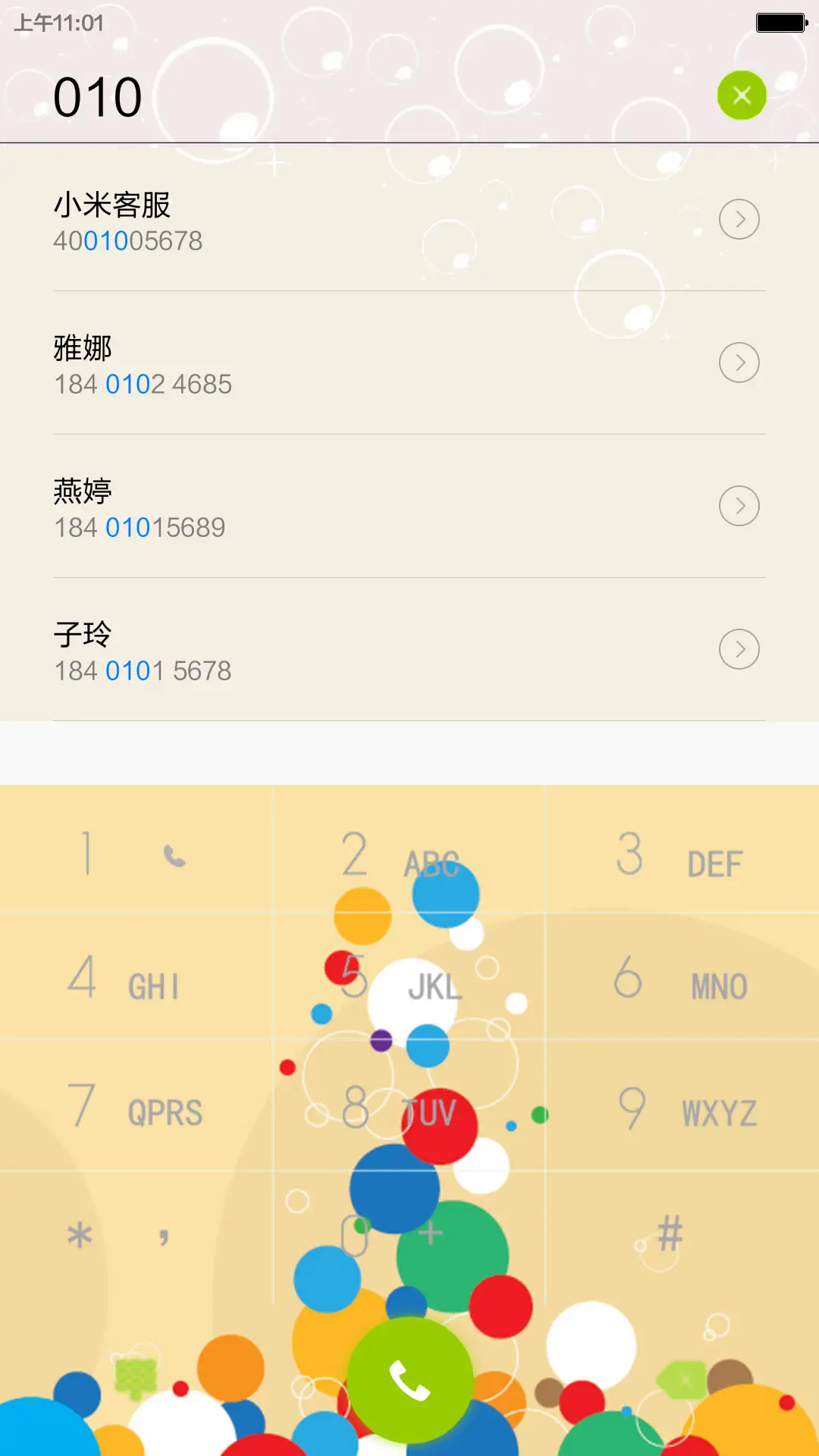This screenshot has height=1456, width=819.
Task: Tap the green call button to dial
Action: tap(409, 1378)
